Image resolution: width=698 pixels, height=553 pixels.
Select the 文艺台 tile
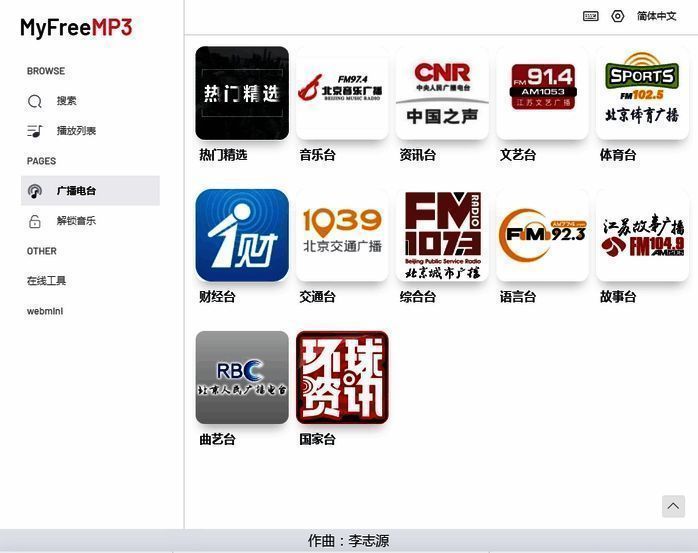542,93
